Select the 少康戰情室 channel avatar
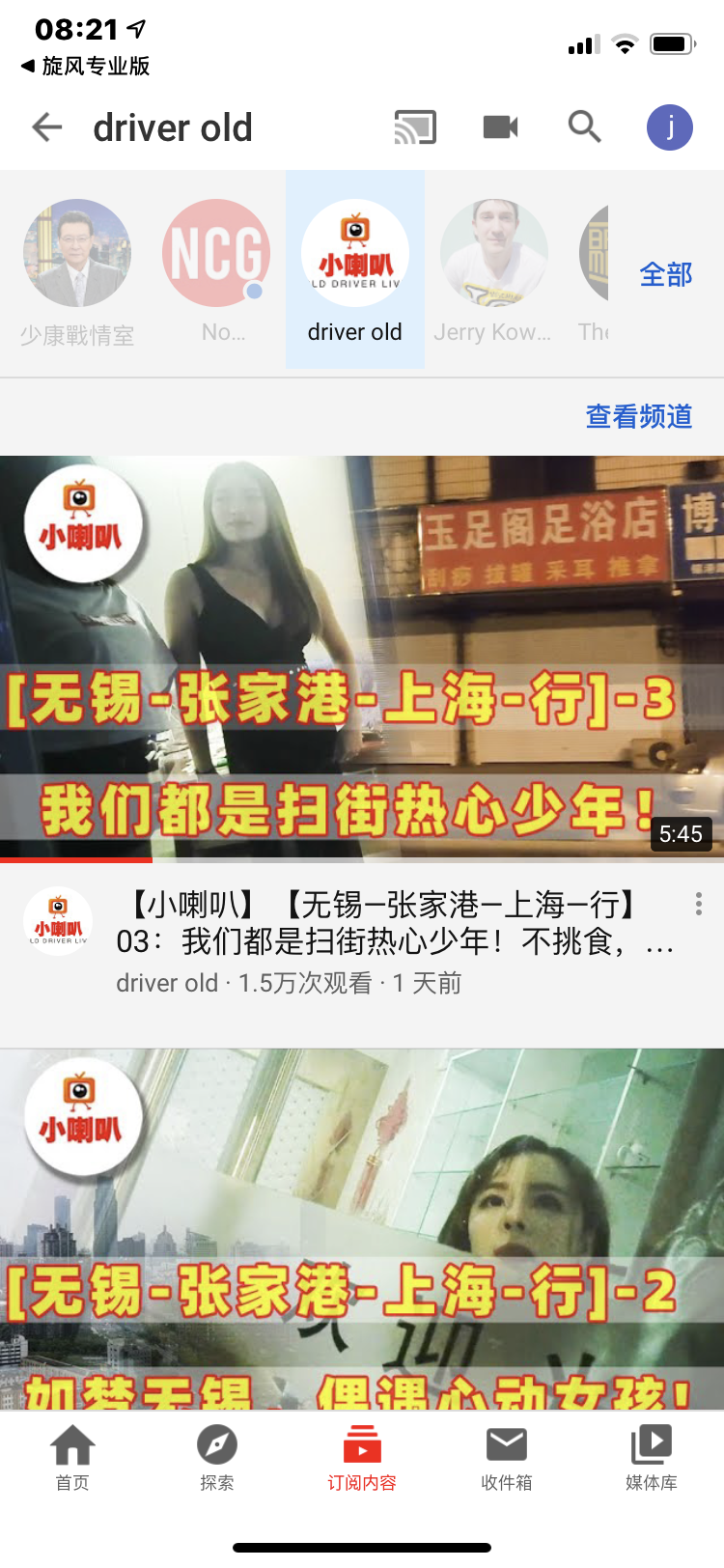Viewport: 724px width, 1568px height. point(77,254)
